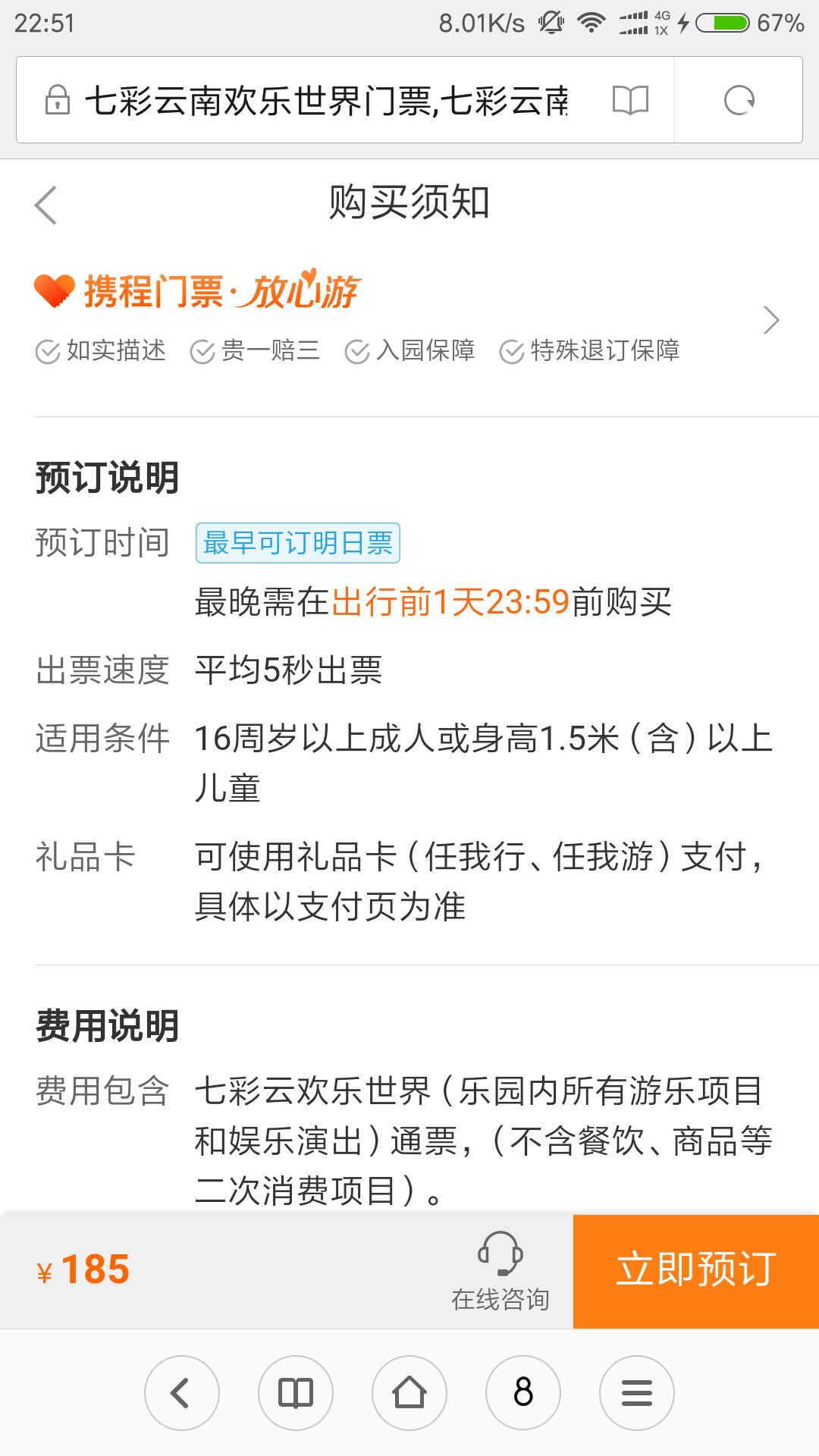The image size is (819, 1456).
Task: Open the browser hamburger menu
Action: 637,1393
